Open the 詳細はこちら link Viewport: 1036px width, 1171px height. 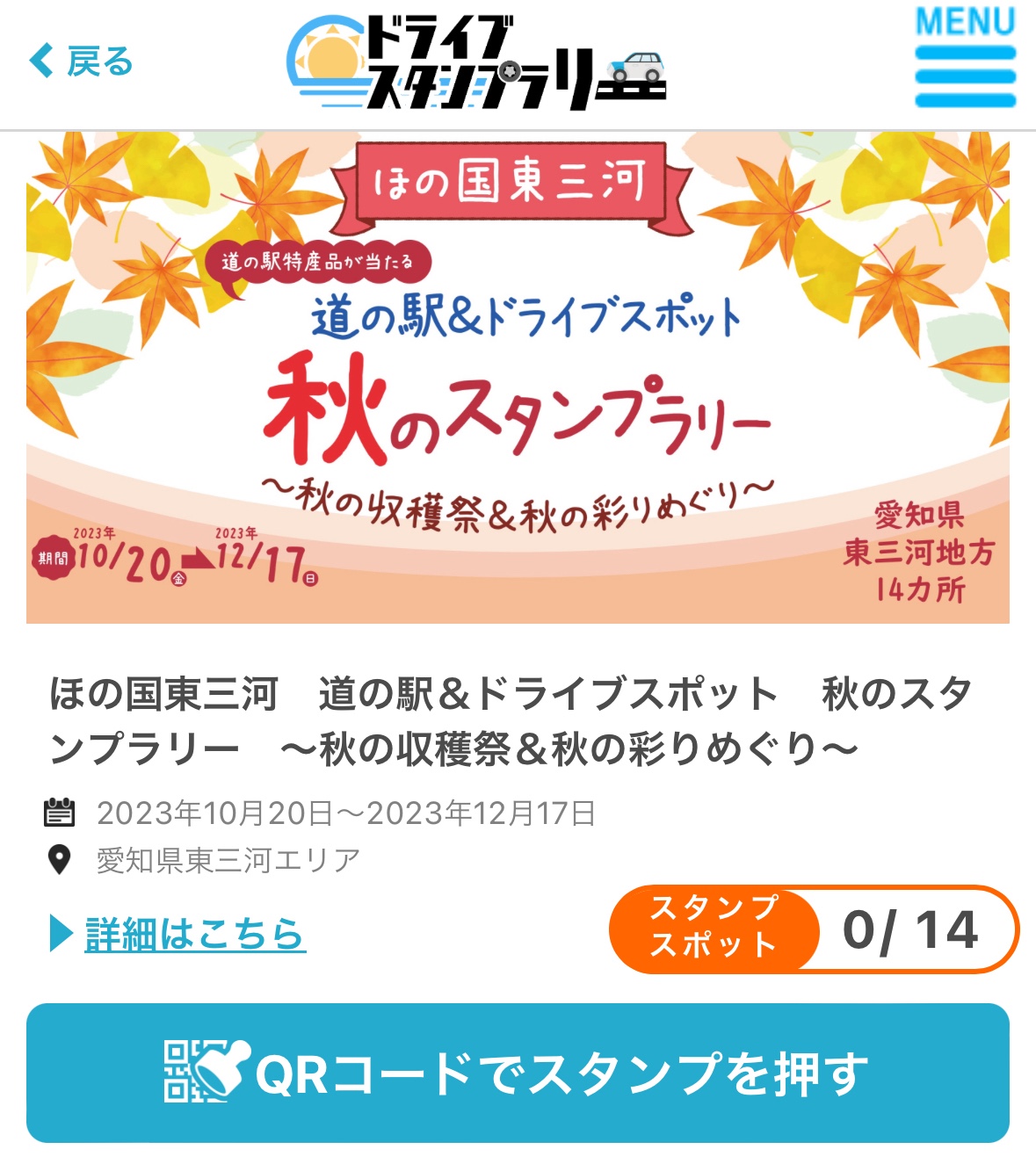click(194, 933)
